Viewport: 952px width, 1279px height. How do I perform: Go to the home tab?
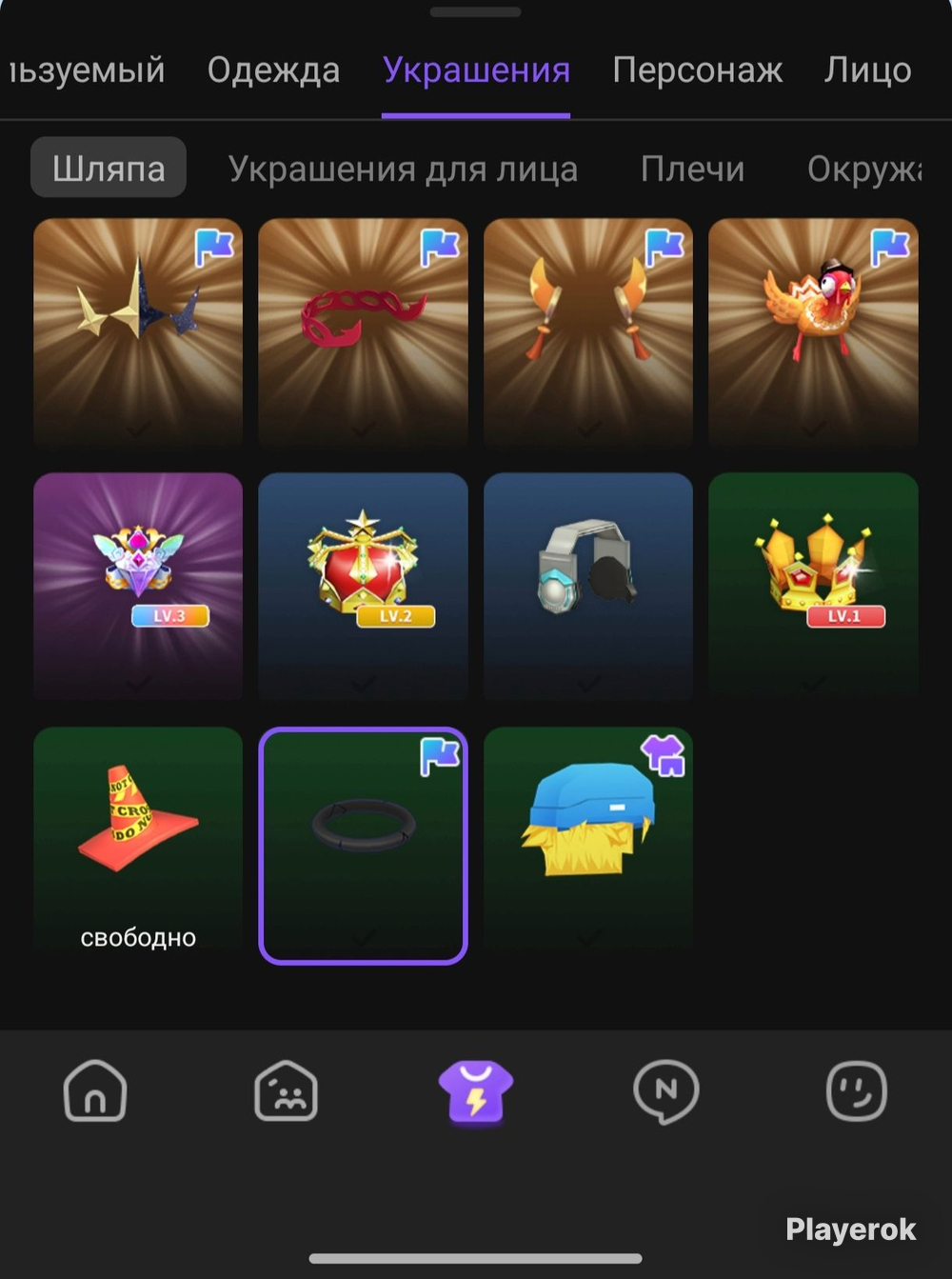tap(95, 1090)
